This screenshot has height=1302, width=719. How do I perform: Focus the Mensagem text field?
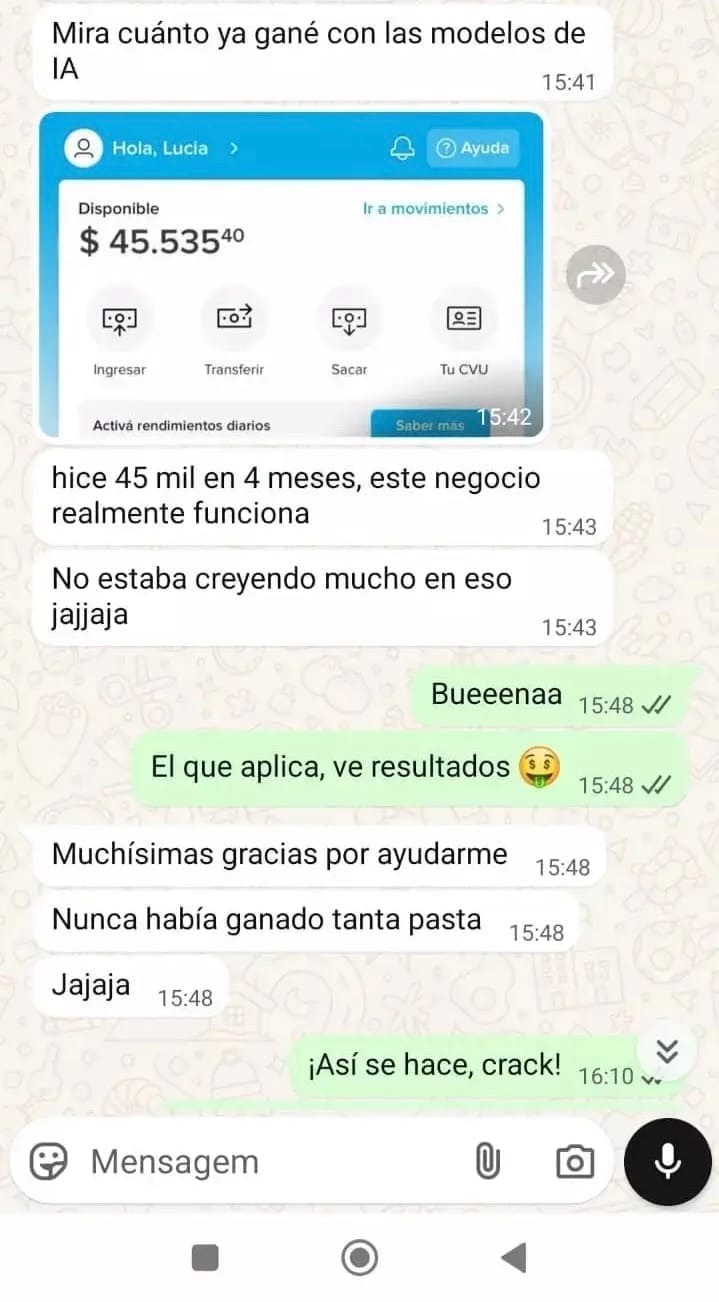tap(270, 1161)
